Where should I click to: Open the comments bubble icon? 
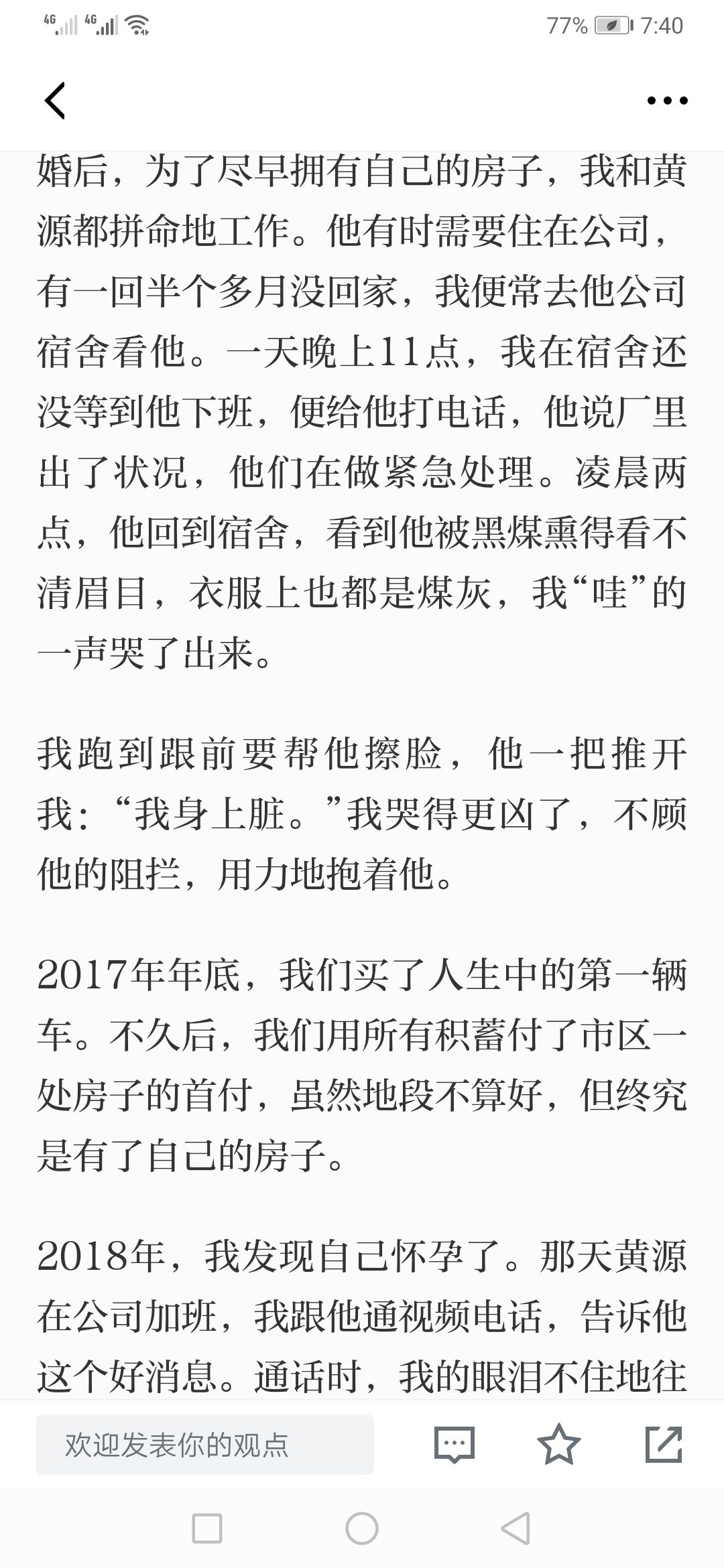click(x=455, y=1445)
